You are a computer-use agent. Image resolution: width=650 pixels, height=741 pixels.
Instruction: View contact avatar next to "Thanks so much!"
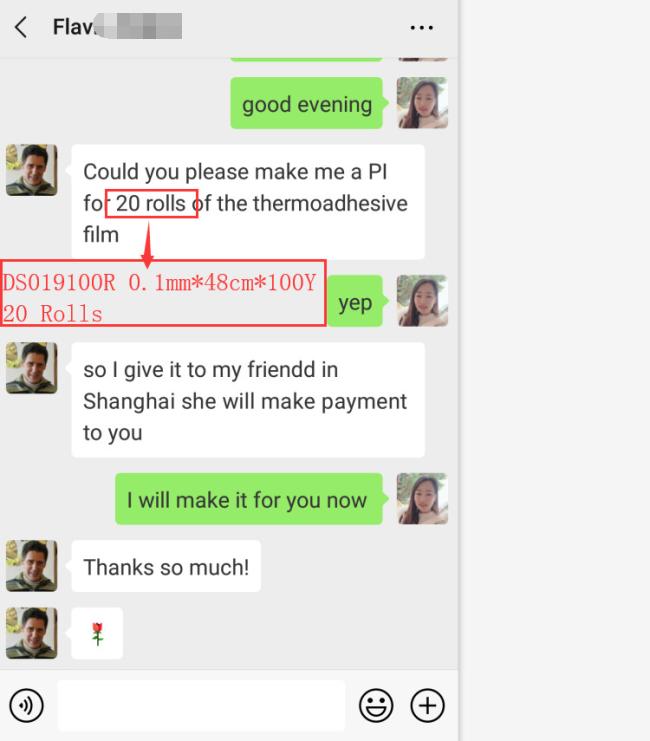[31, 566]
